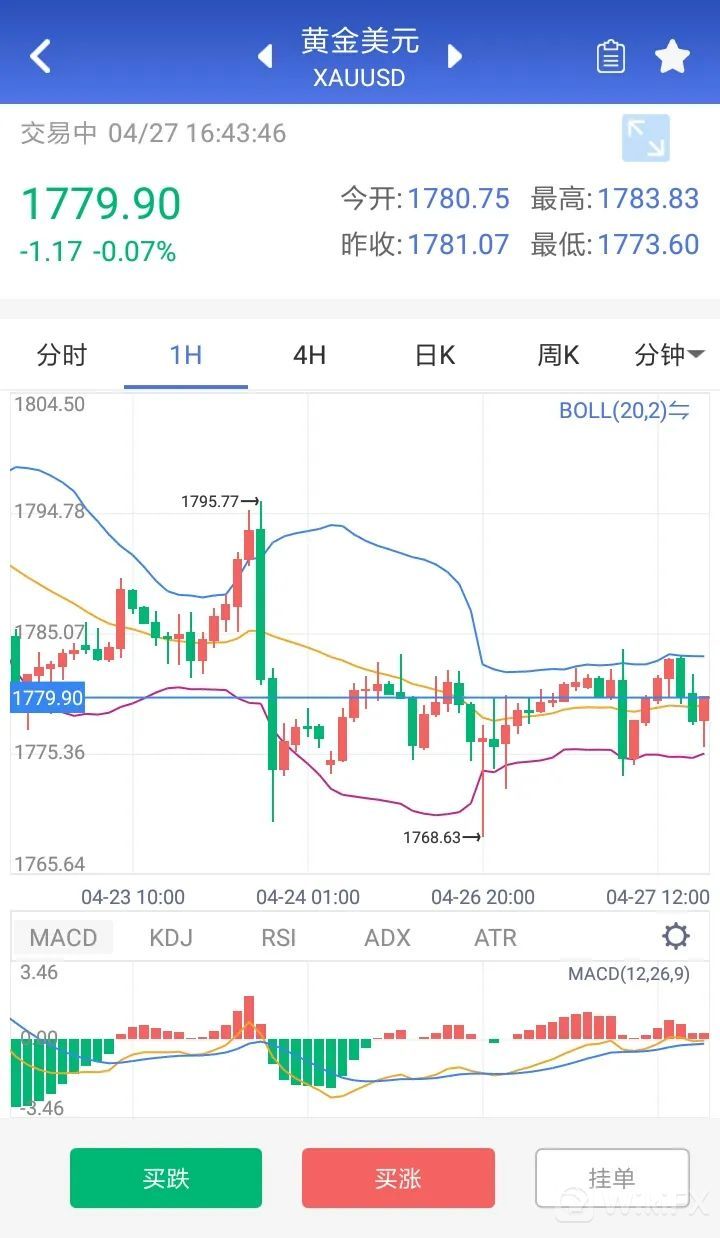This screenshot has width=720, height=1238.
Task: Select the 1H chart tab
Action: (186, 355)
